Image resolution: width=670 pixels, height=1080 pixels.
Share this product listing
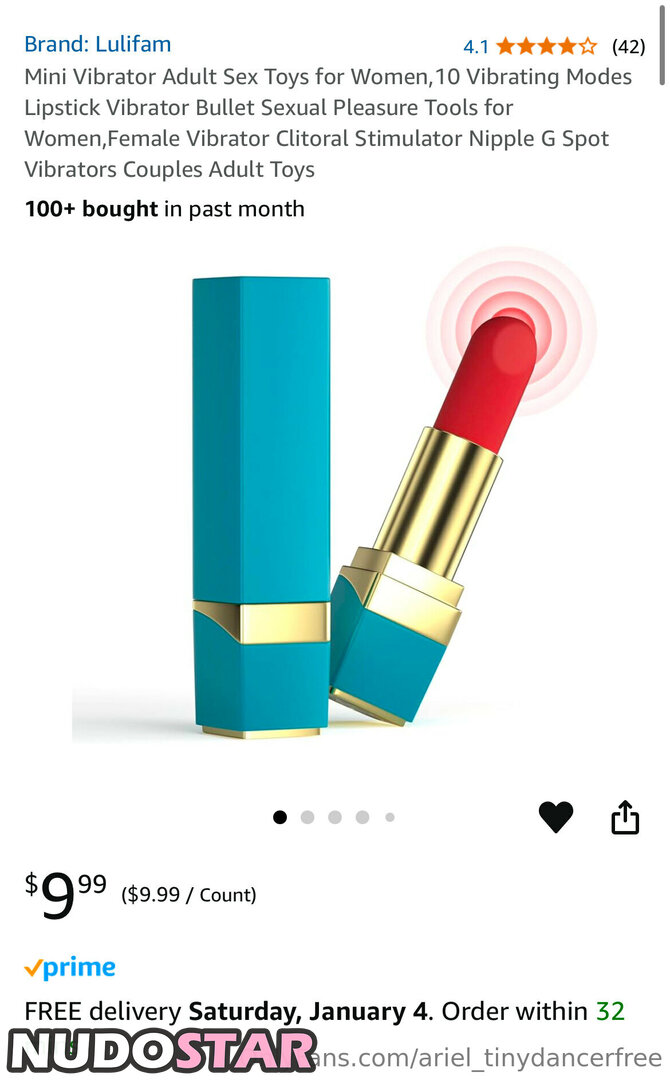pyautogui.click(x=625, y=817)
